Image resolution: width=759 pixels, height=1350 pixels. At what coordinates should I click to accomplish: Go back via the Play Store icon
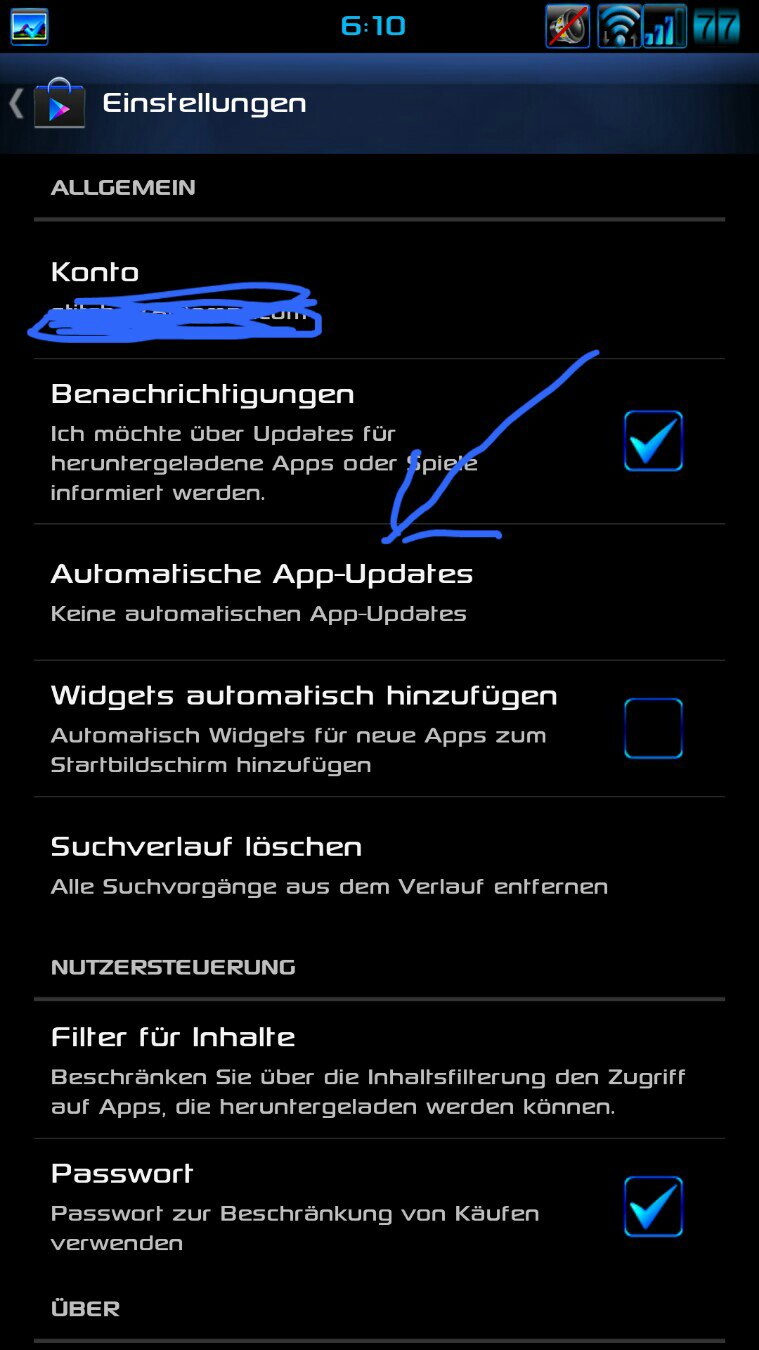58,103
